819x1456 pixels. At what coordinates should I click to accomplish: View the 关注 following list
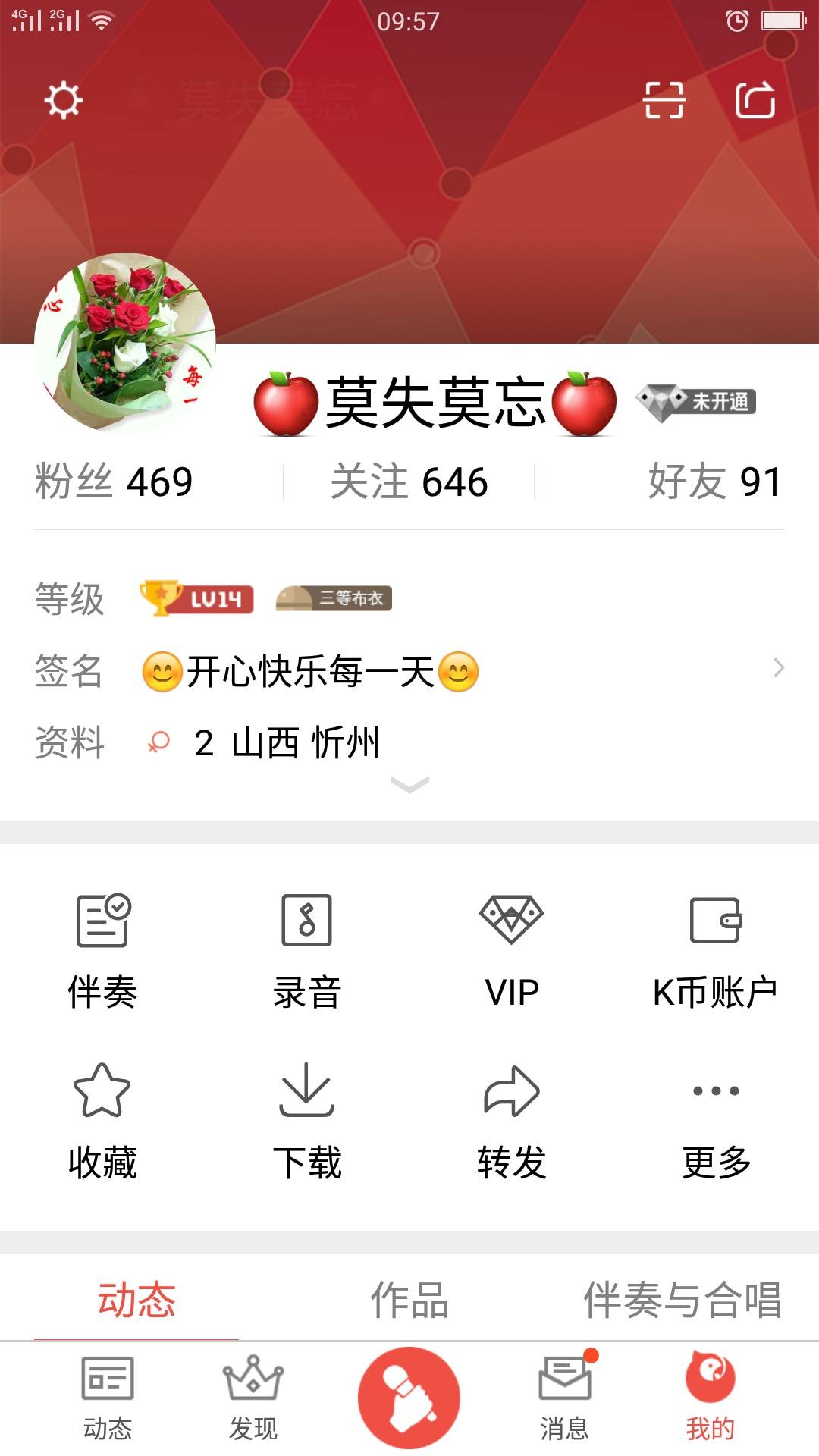coord(409,482)
